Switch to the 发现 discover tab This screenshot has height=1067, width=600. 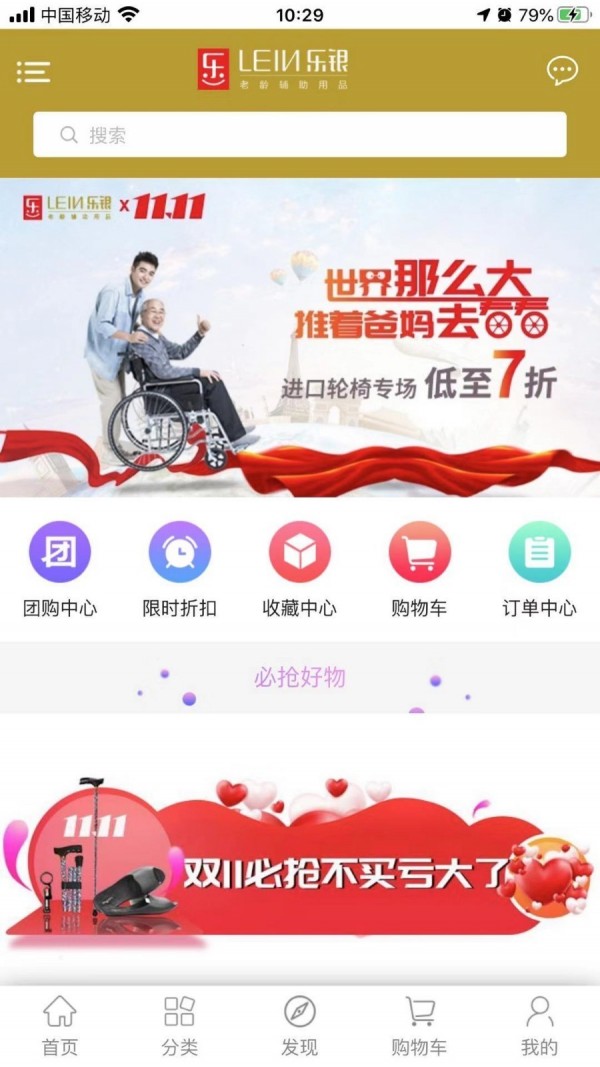(x=300, y=1026)
